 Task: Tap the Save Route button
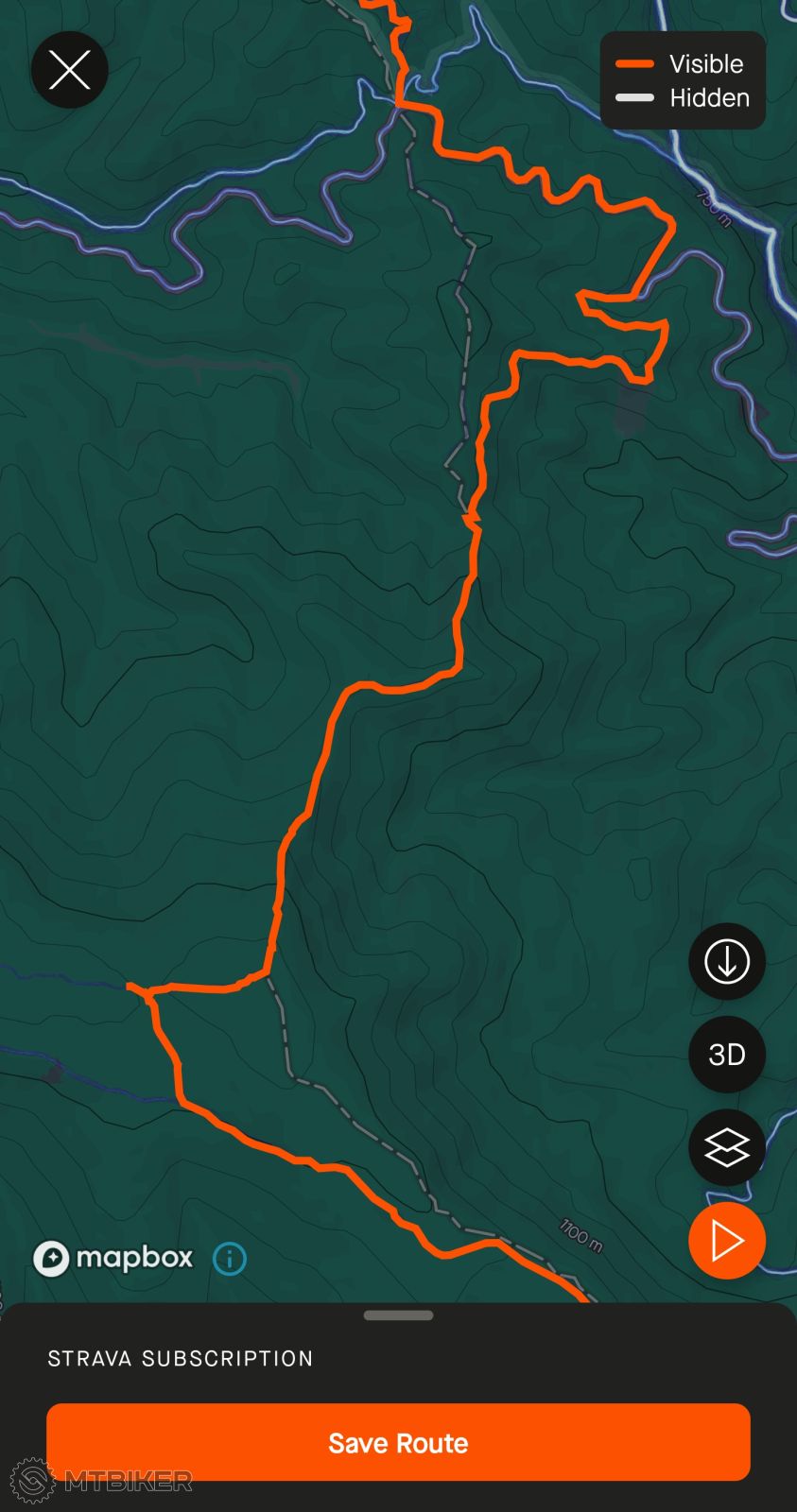[x=398, y=1442]
